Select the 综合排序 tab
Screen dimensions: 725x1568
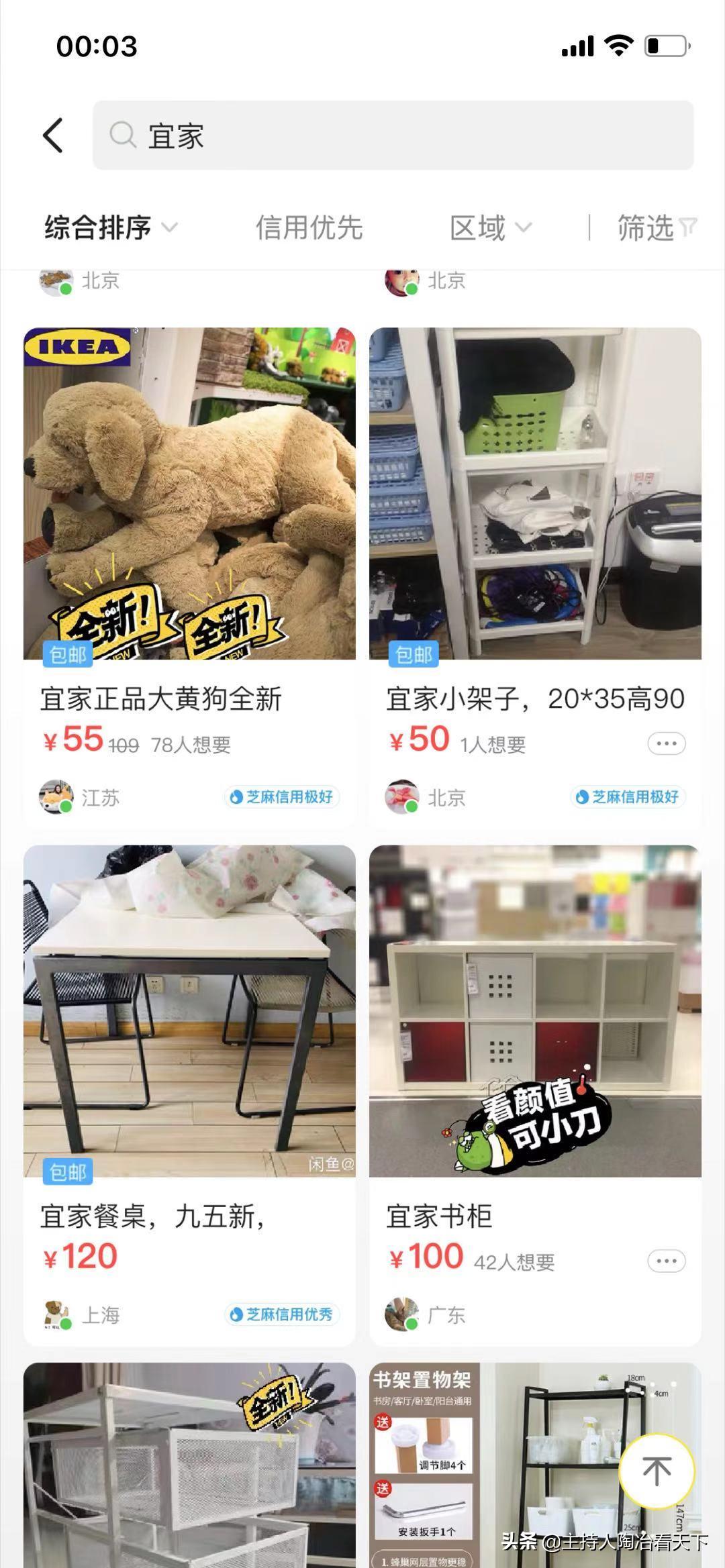tap(99, 227)
